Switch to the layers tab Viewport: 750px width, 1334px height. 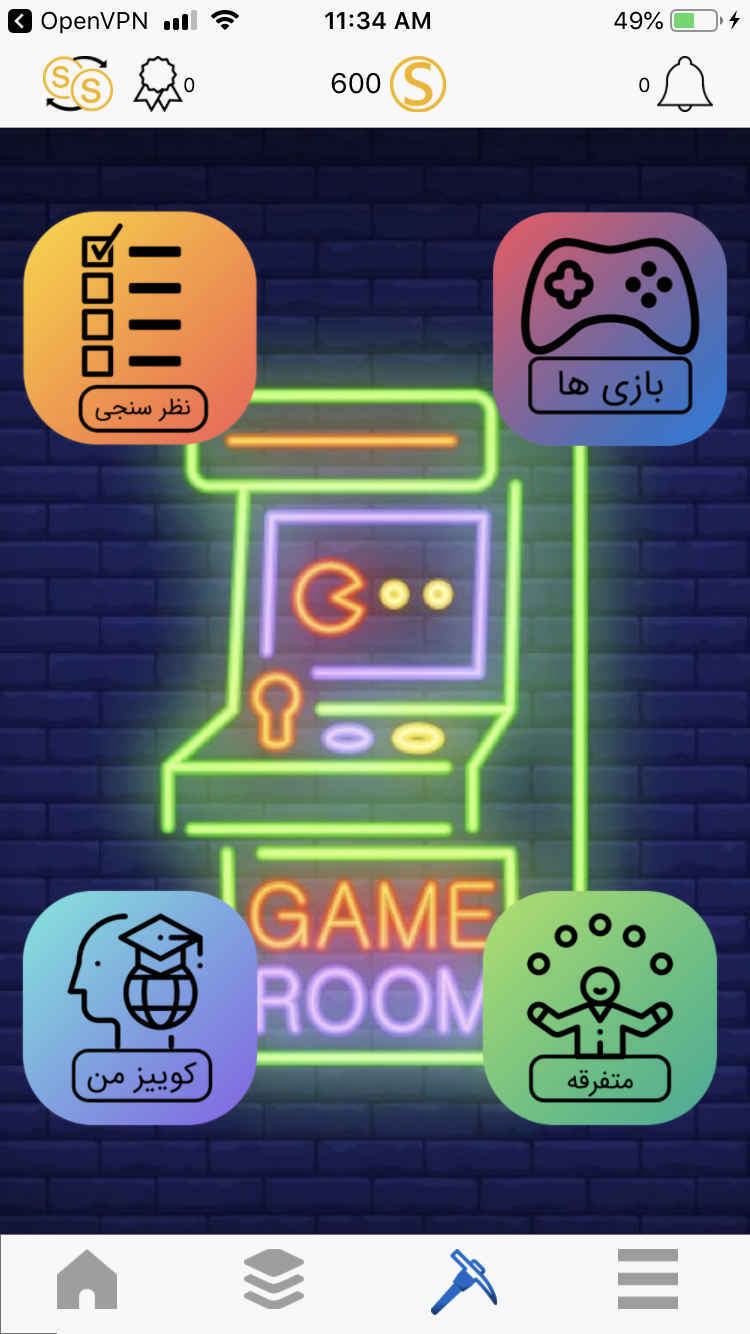[x=274, y=1280]
